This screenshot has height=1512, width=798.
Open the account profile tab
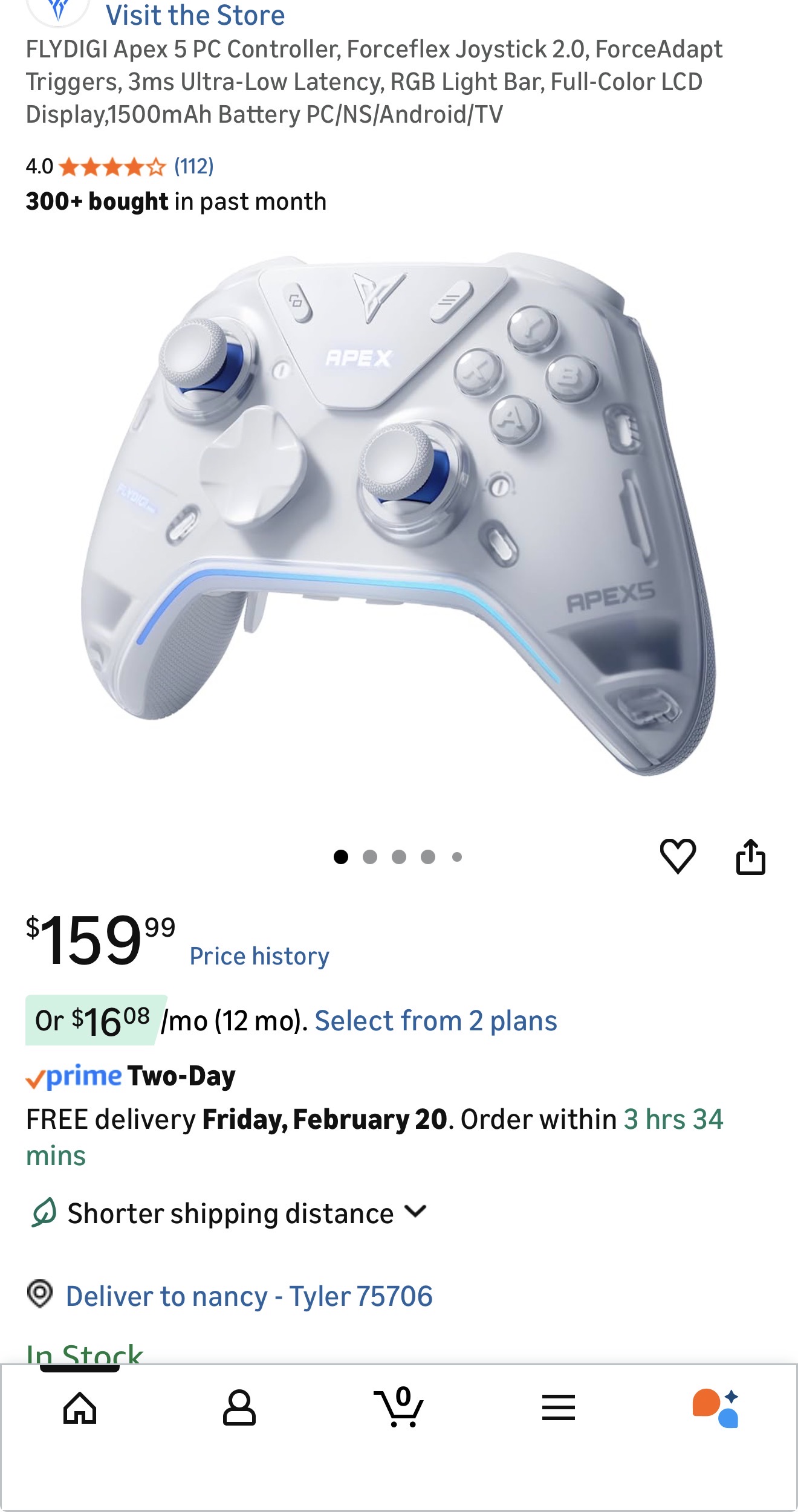(239, 1408)
